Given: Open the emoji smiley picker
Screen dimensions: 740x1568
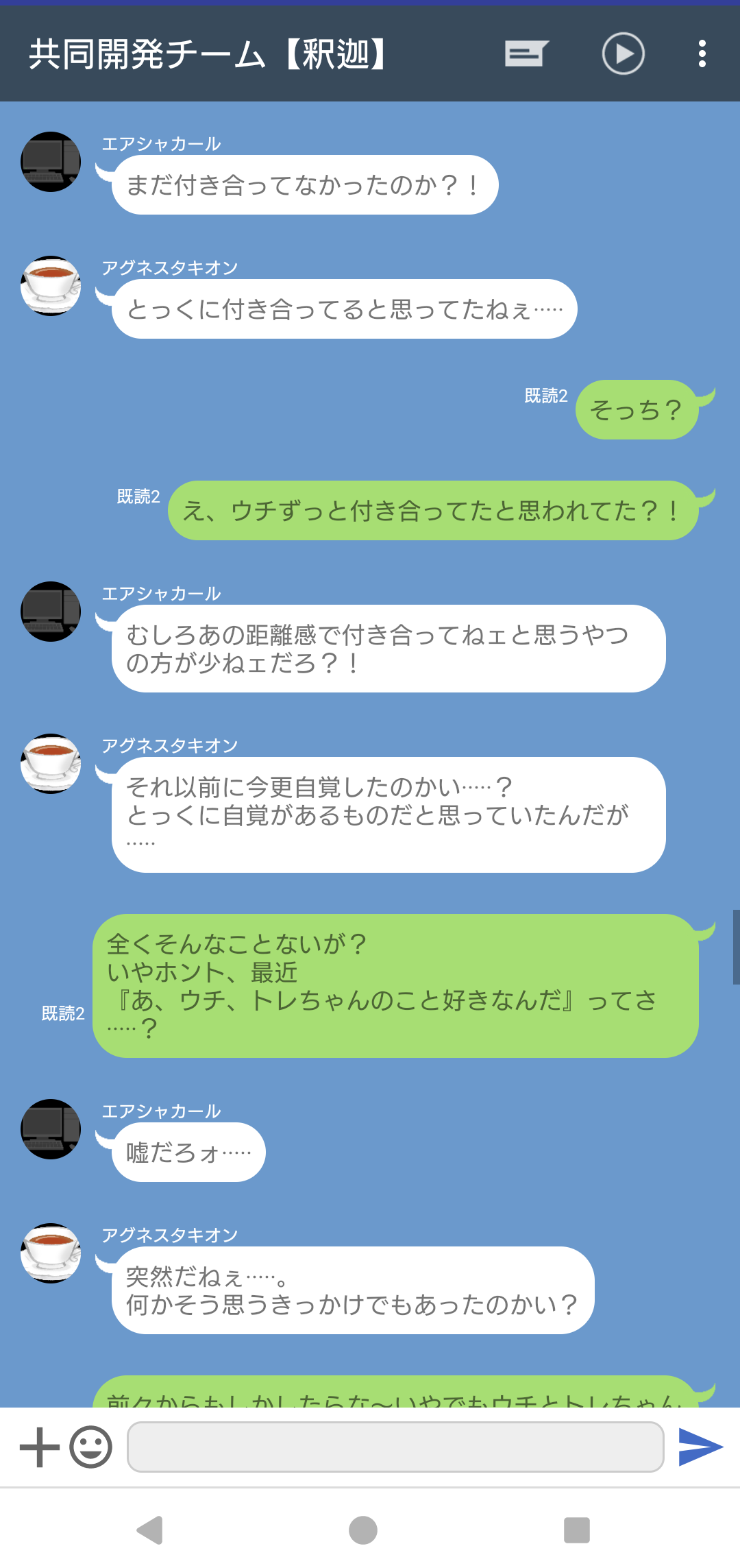Looking at the screenshot, I should coord(90,1447).
